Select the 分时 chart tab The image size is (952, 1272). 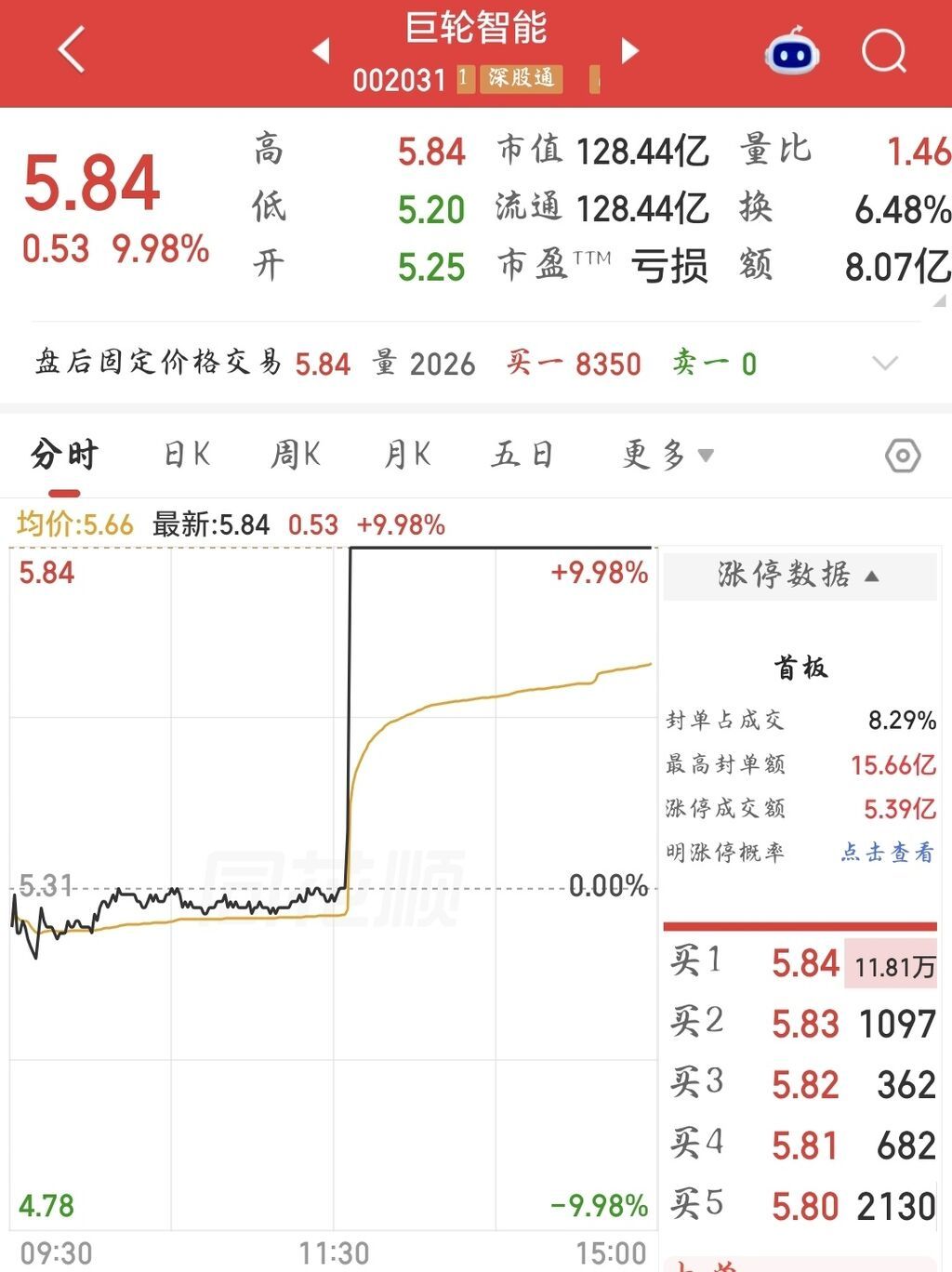(64, 455)
